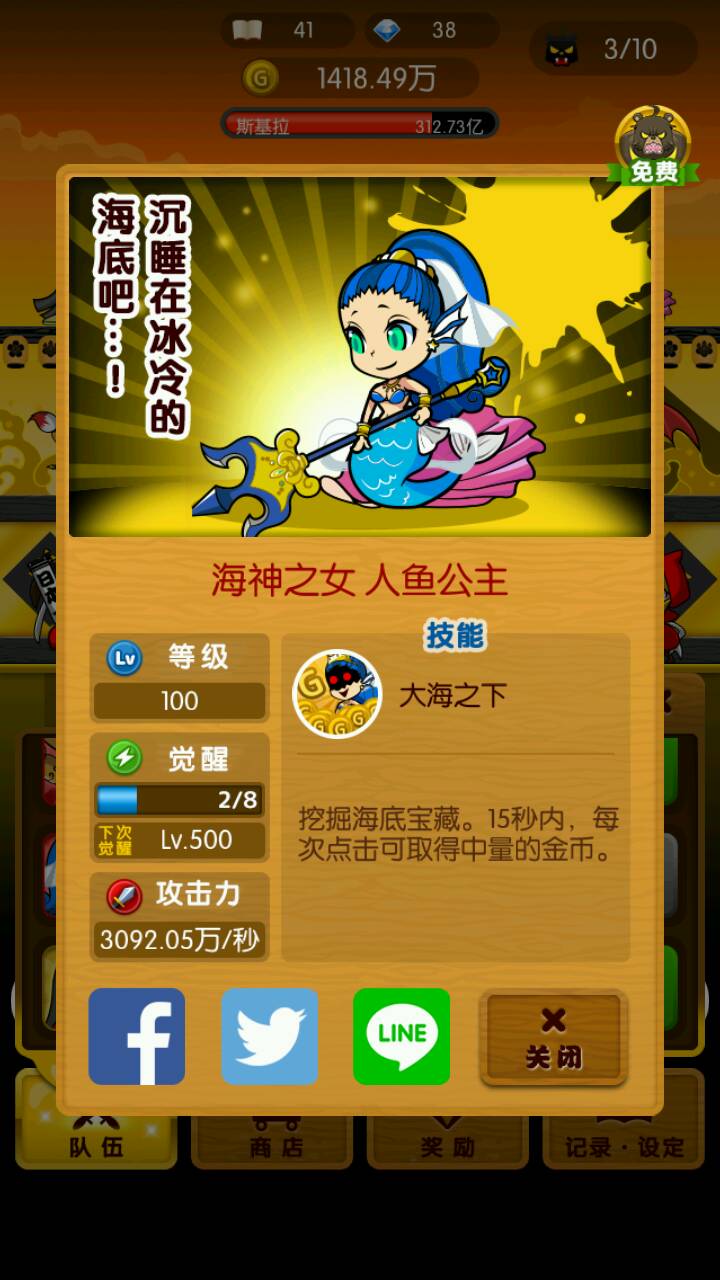Share character on Facebook

point(137,1036)
